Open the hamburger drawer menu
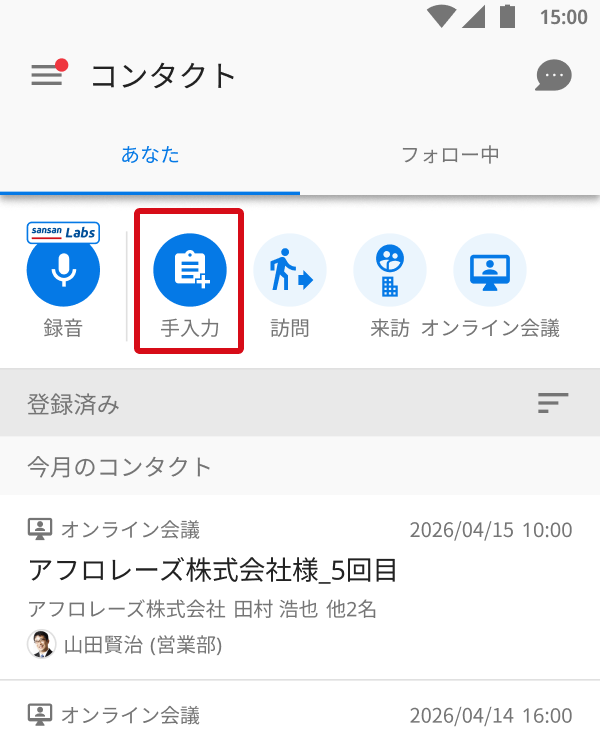 (47, 75)
